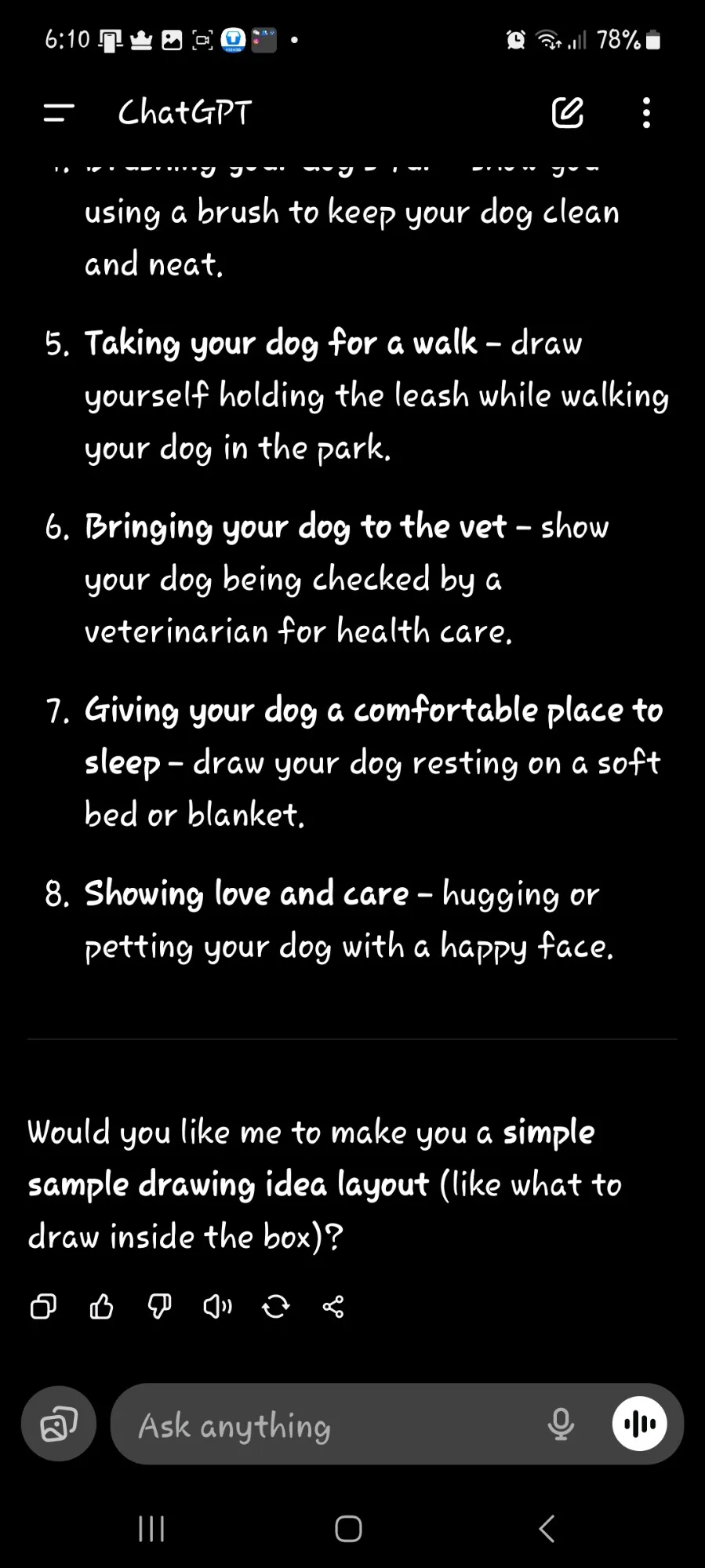Share the response
Image resolution: width=705 pixels, height=1568 pixels.
coord(333,1307)
